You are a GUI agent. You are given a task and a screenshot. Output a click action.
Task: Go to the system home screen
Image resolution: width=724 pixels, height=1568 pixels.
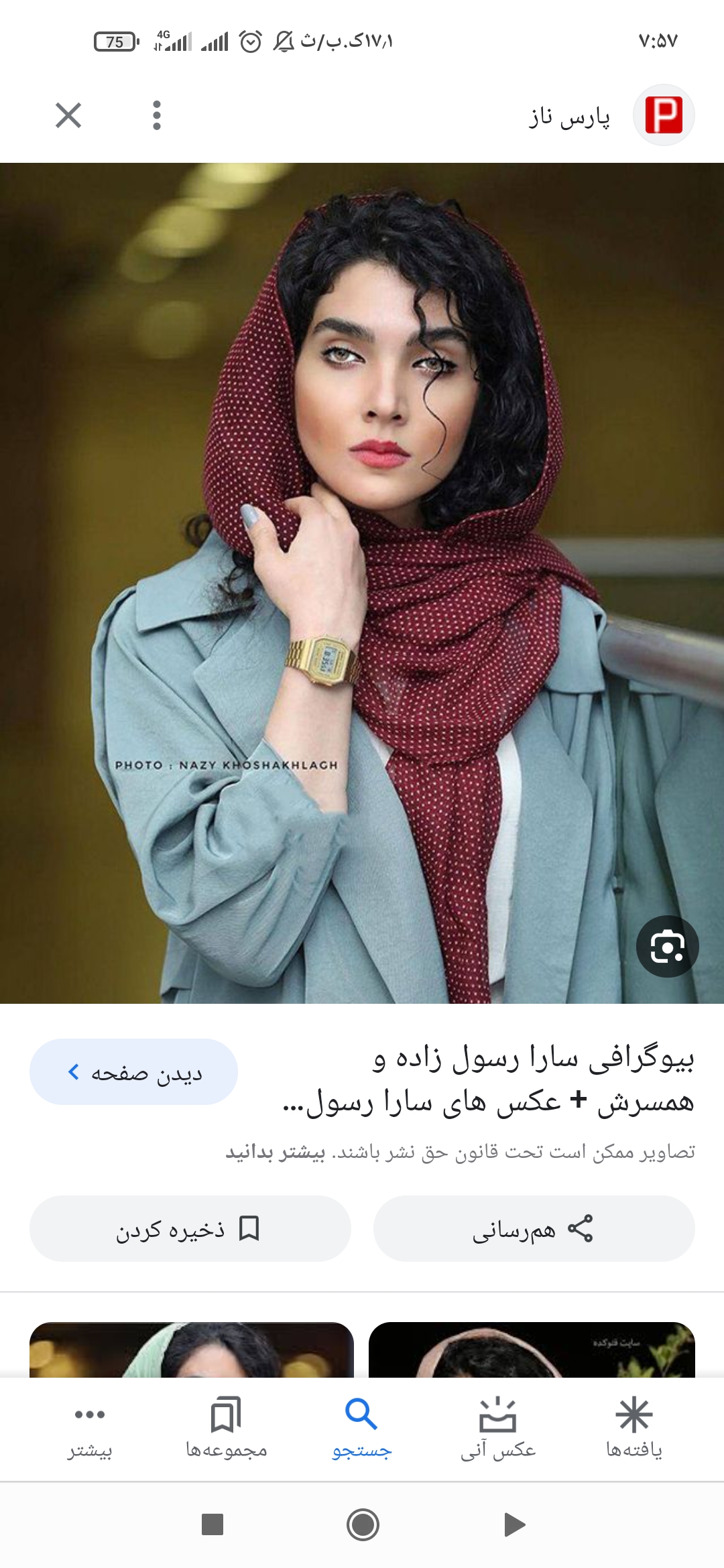[x=363, y=1525]
